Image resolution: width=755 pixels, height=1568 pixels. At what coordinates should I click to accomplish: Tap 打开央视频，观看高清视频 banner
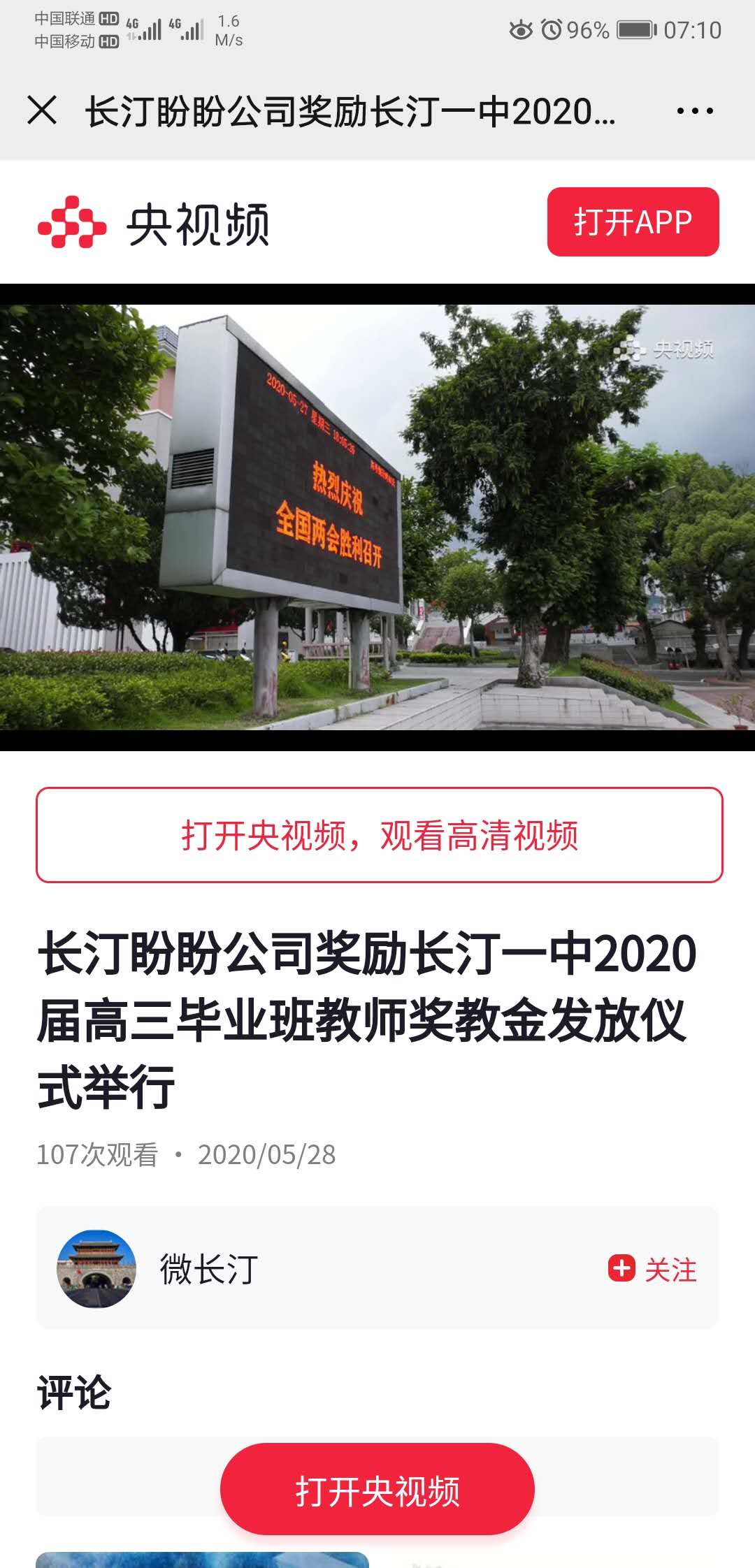click(x=379, y=835)
